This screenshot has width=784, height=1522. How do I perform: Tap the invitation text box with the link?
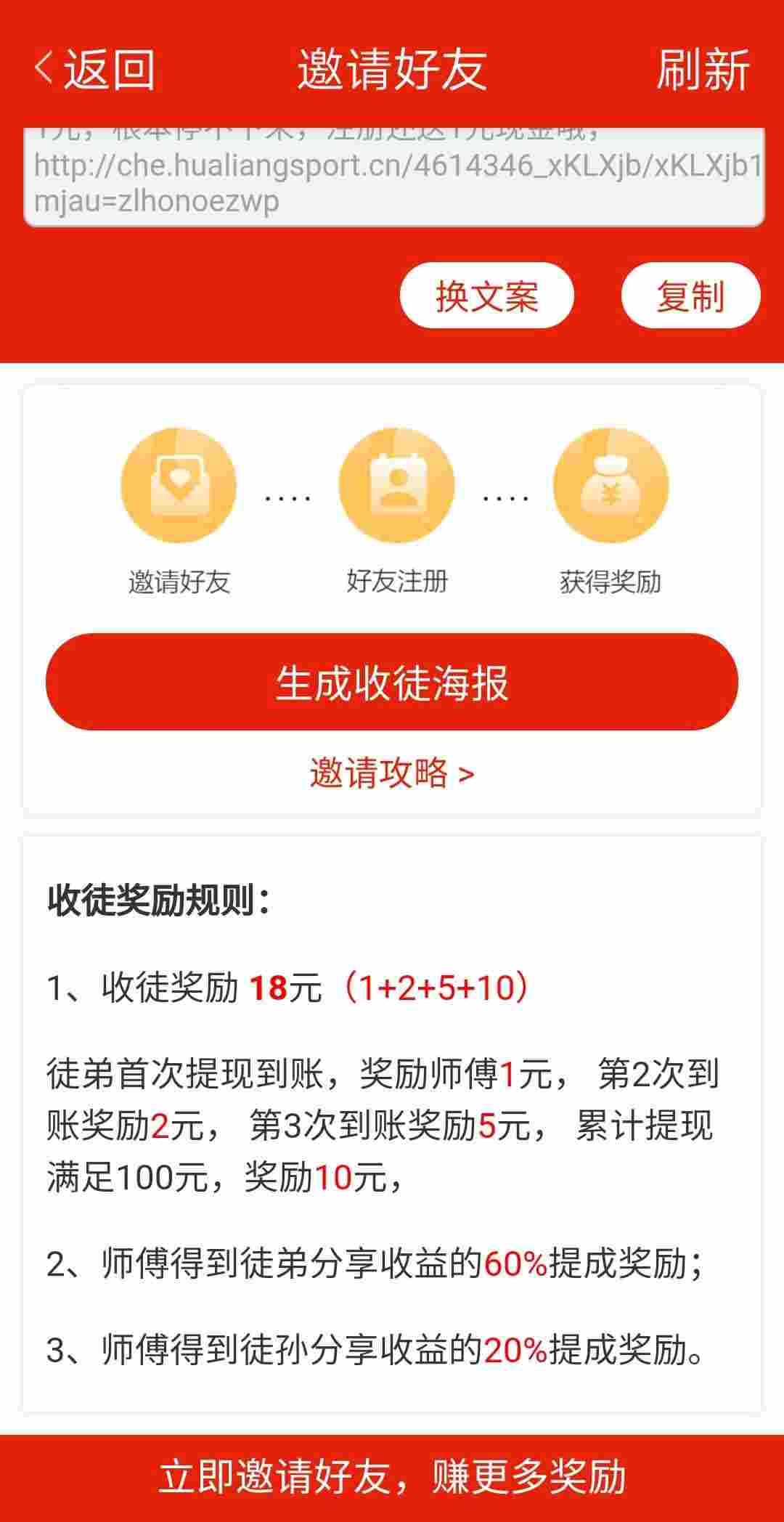[x=393, y=176]
